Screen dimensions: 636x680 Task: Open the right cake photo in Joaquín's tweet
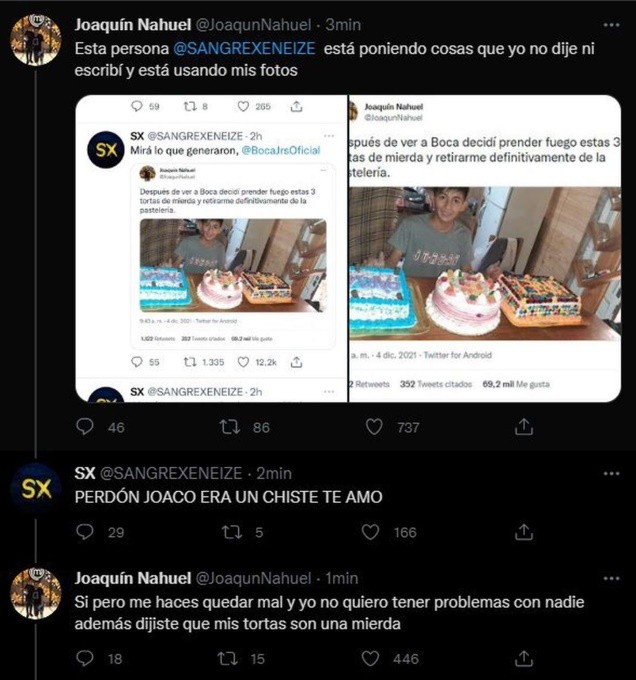484,248
